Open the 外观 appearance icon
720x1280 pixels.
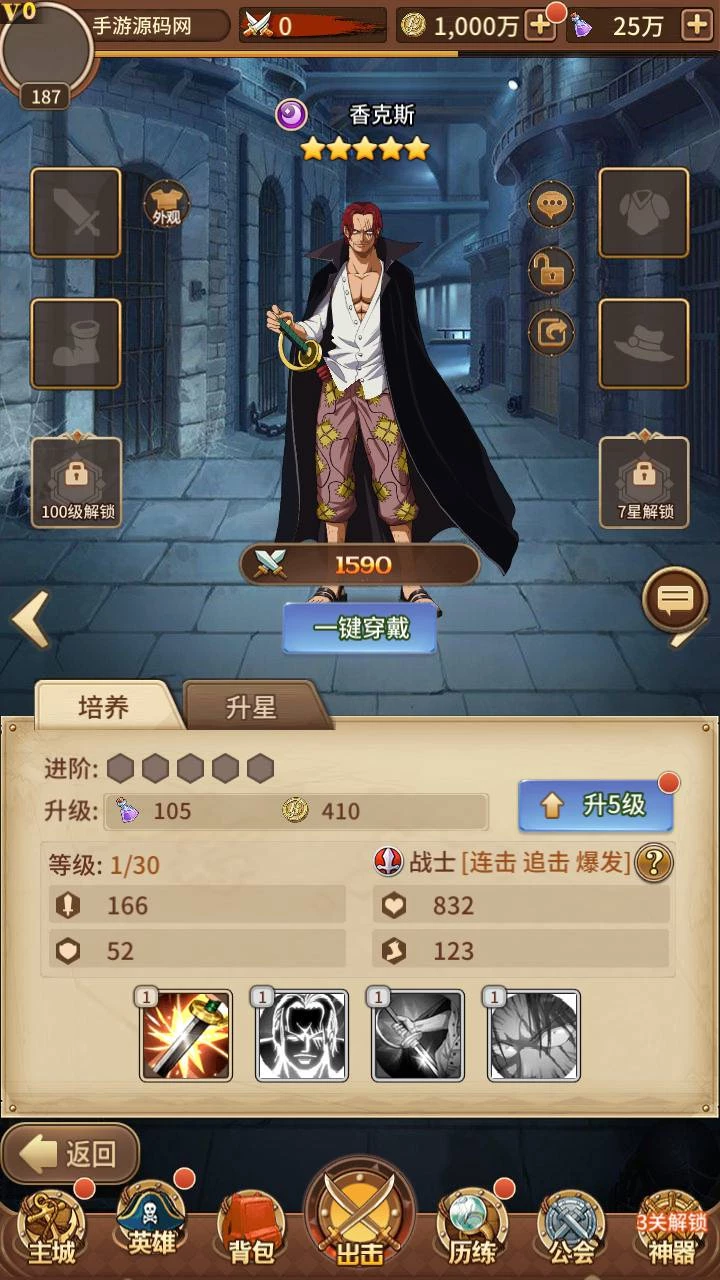pyautogui.click(x=166, y=203)
